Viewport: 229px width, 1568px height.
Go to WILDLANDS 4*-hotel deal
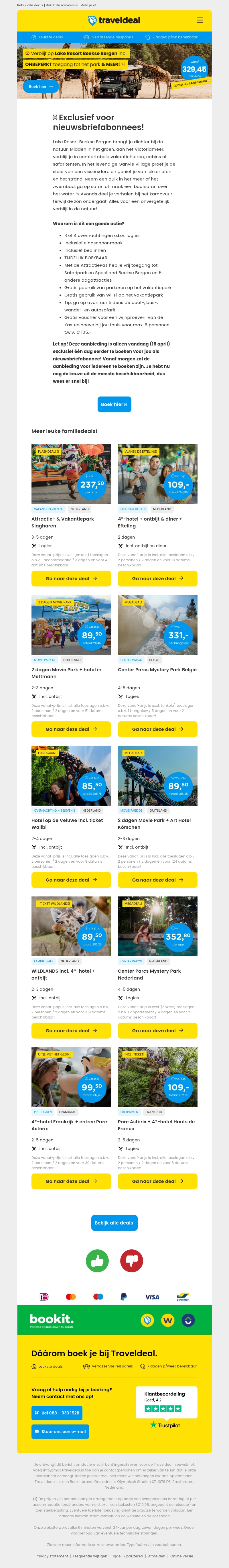click(x=71, y=1031)
